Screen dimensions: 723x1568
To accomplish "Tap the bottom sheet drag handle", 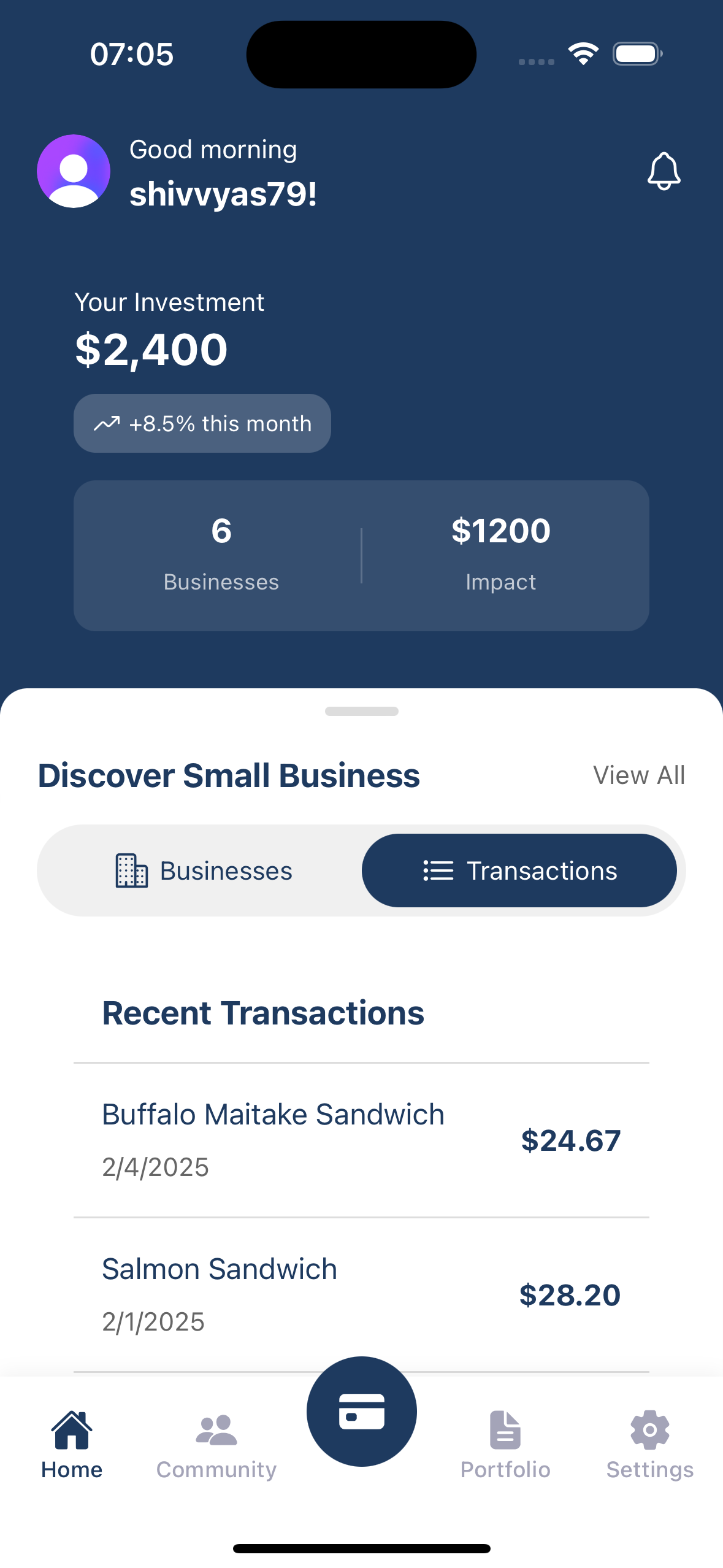I will click(x=362, y=711).
